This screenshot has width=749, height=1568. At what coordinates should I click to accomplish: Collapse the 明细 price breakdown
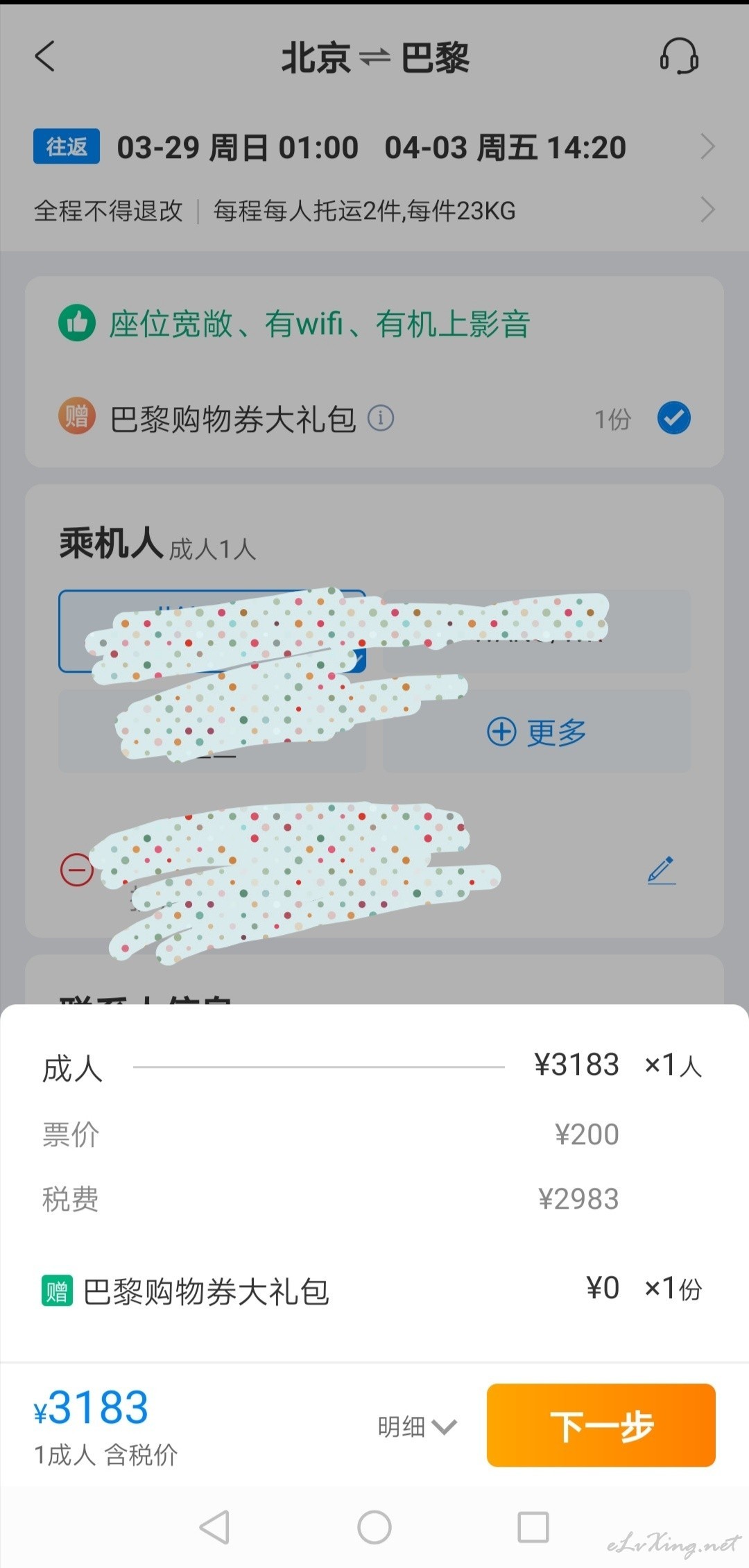[417, 1427]
